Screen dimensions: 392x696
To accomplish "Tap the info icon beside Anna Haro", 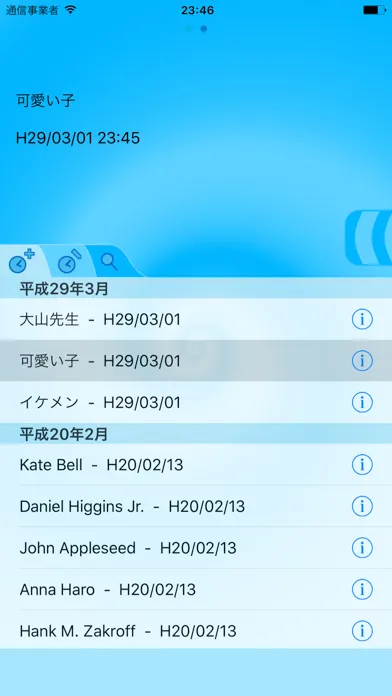I will (x=362, y=589).
